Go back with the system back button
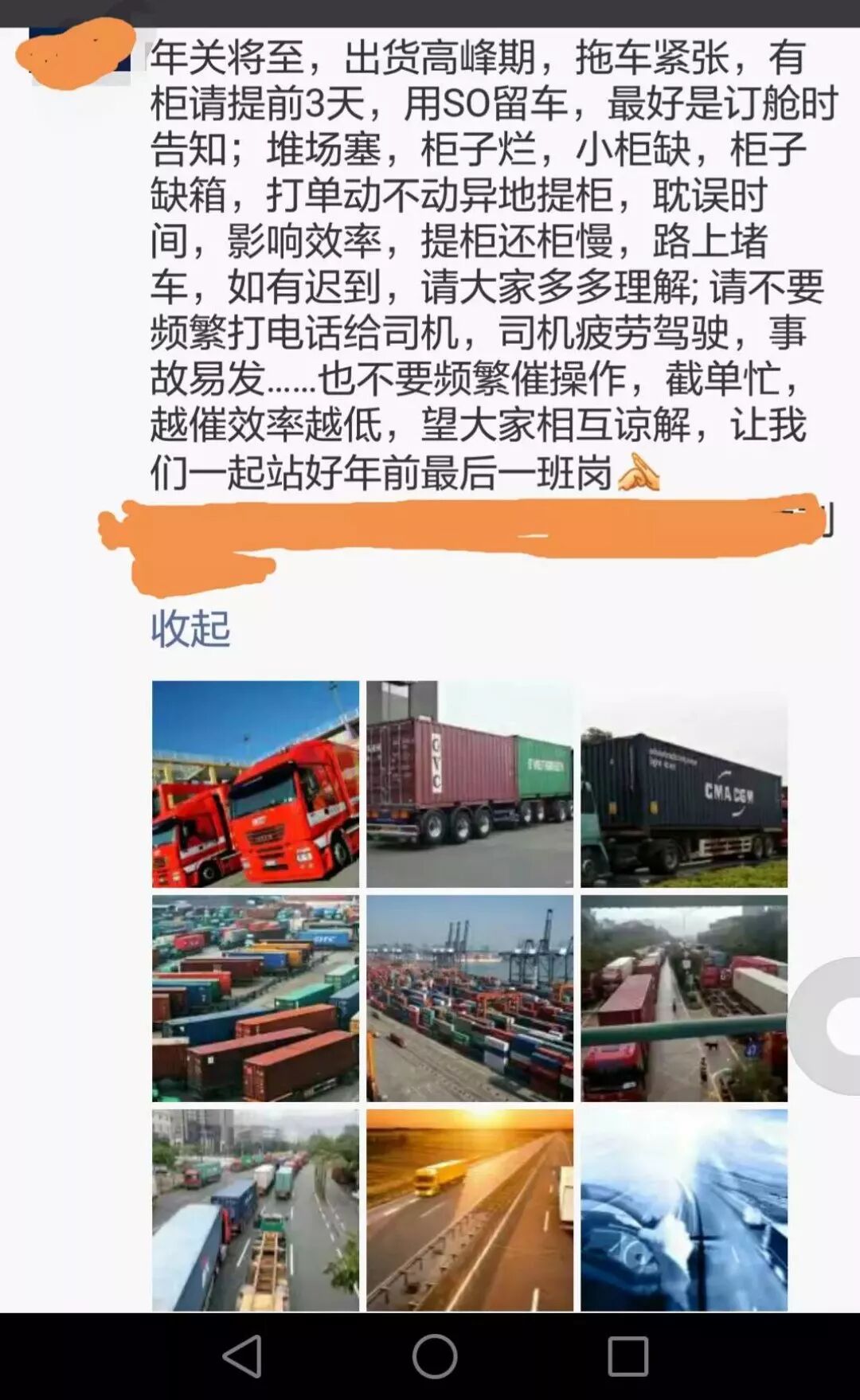 [241, 1355]
